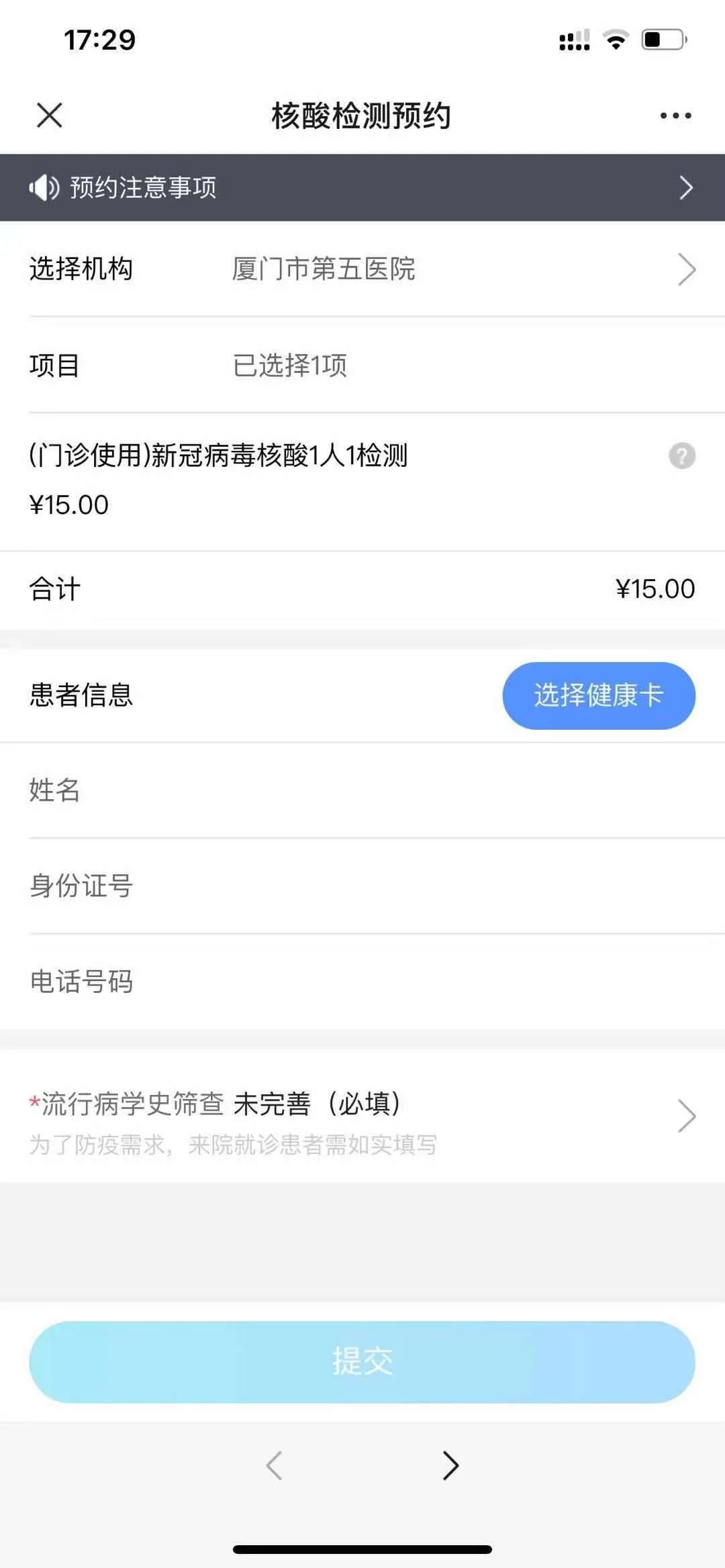Open 预约注意事项 notice banner

tap(362, 187)
